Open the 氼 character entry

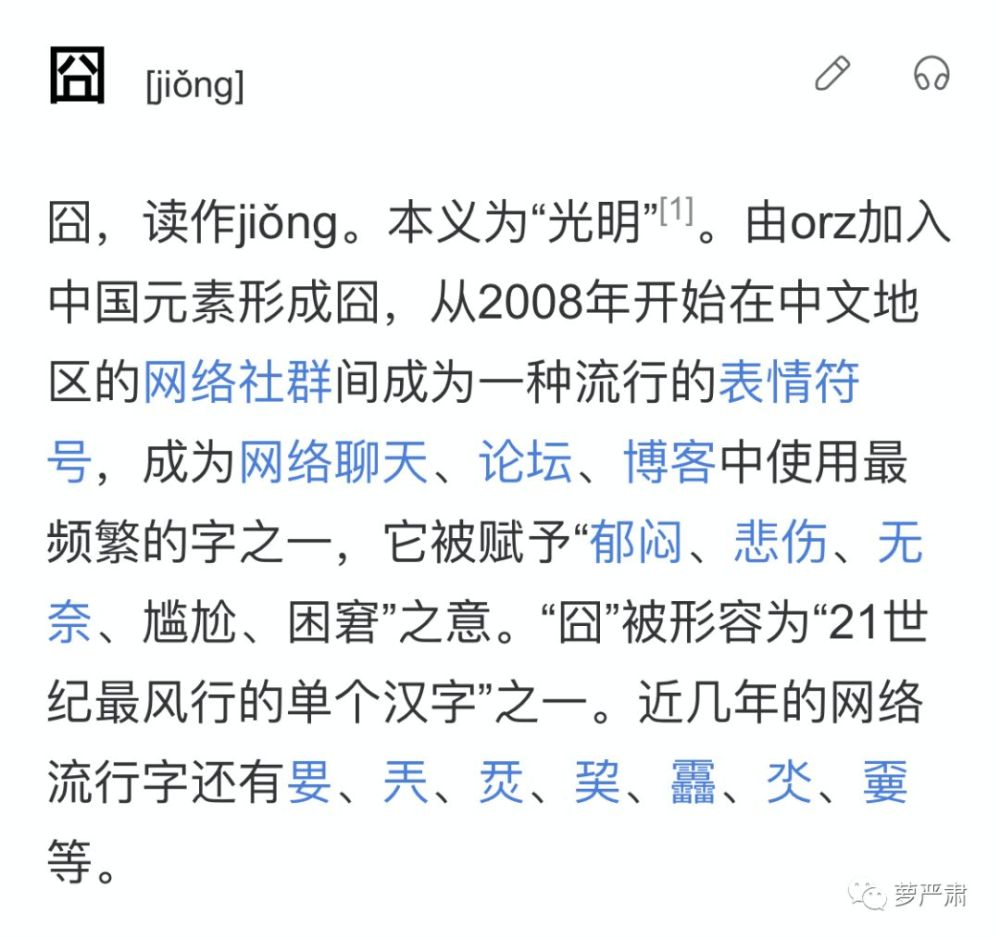click(x=789, y=782)
